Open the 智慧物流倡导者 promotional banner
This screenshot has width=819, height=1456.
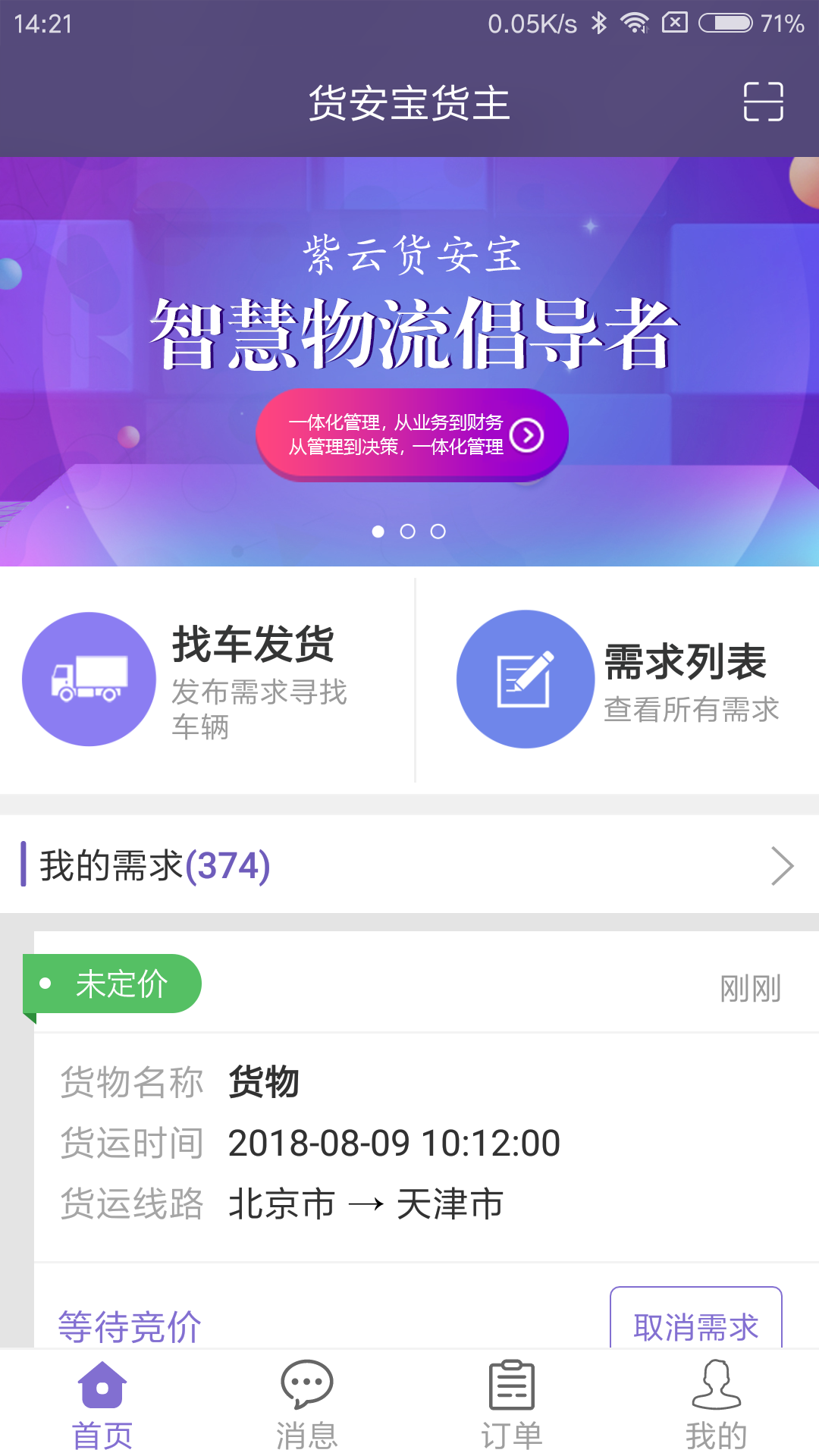(409, 362)
